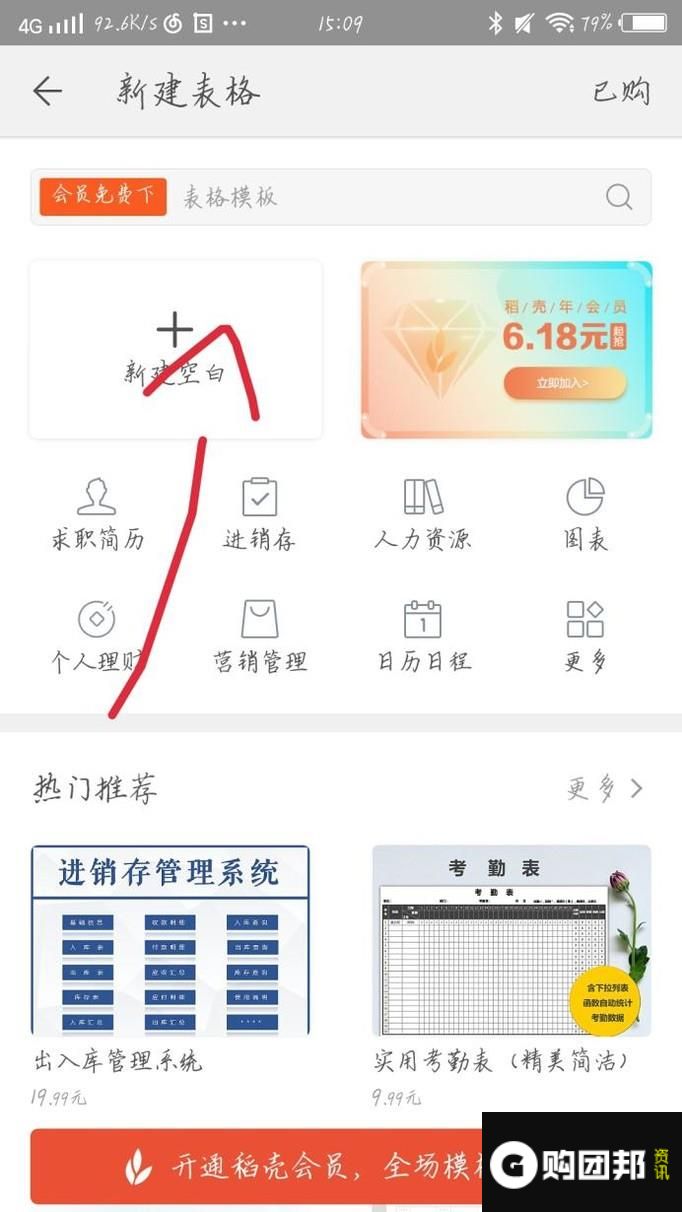Screen dimensions: 682x1212
Task: Open the 已购 purchased templates
Action: [621, 92]
